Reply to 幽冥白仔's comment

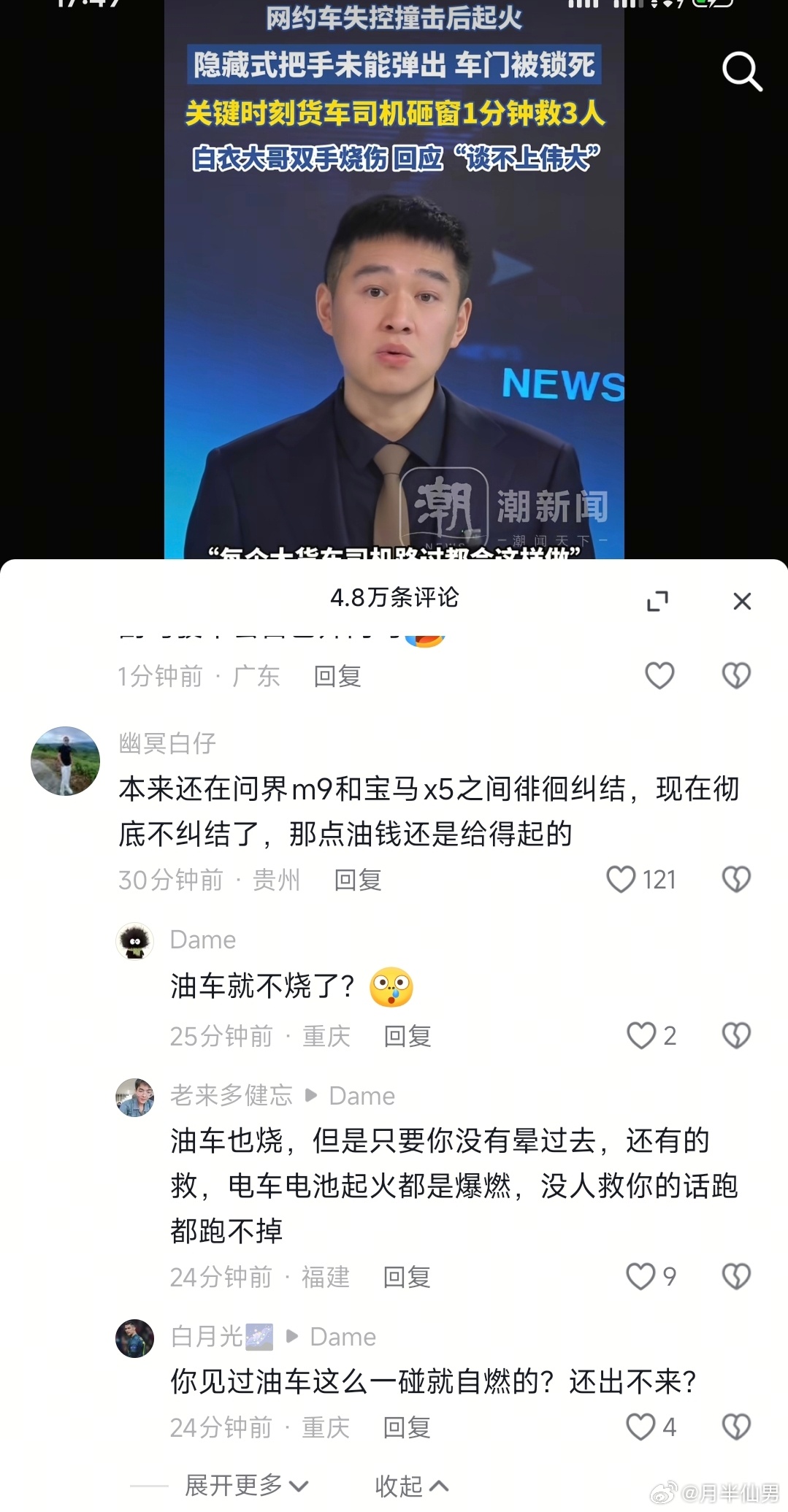point(357,880)
